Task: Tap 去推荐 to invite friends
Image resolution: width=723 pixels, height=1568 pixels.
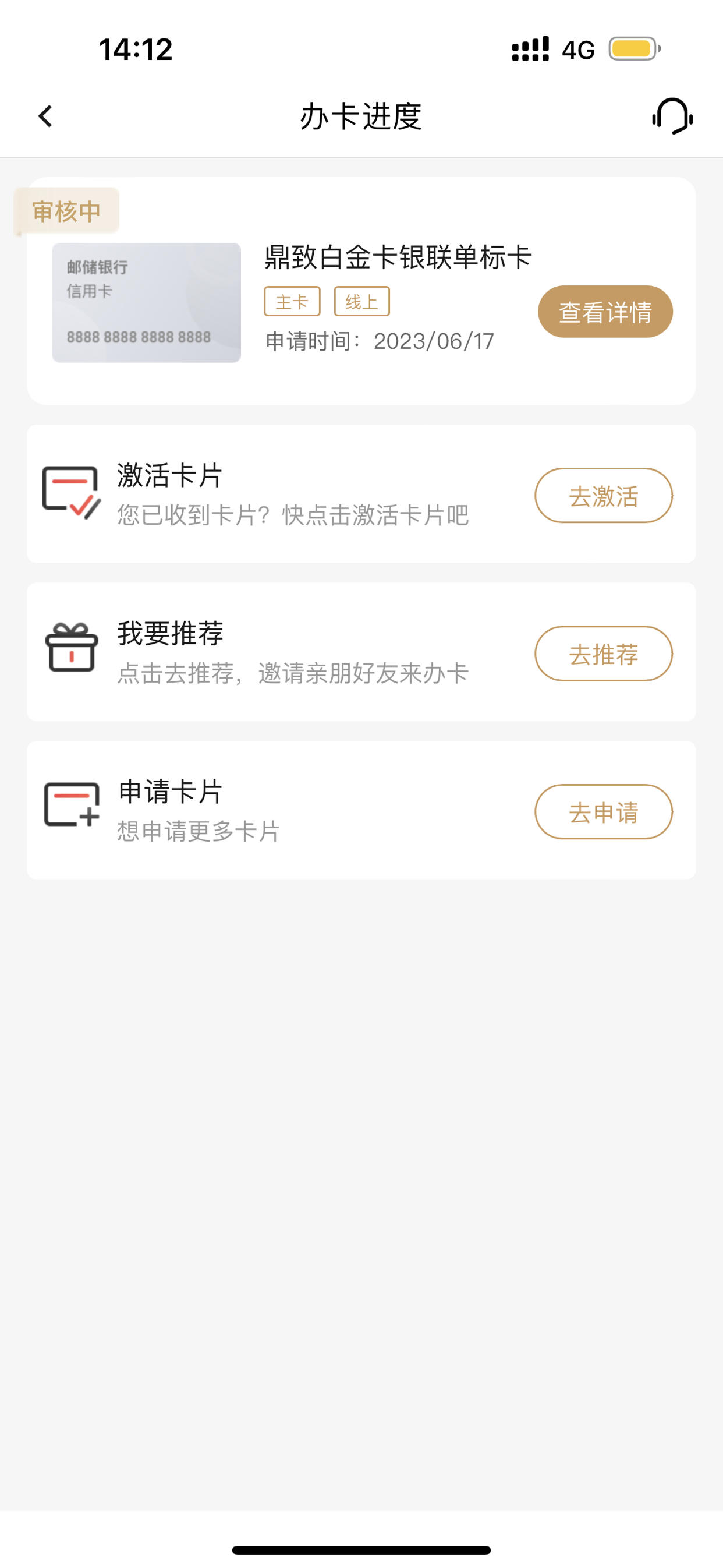Action: [604, 654]
